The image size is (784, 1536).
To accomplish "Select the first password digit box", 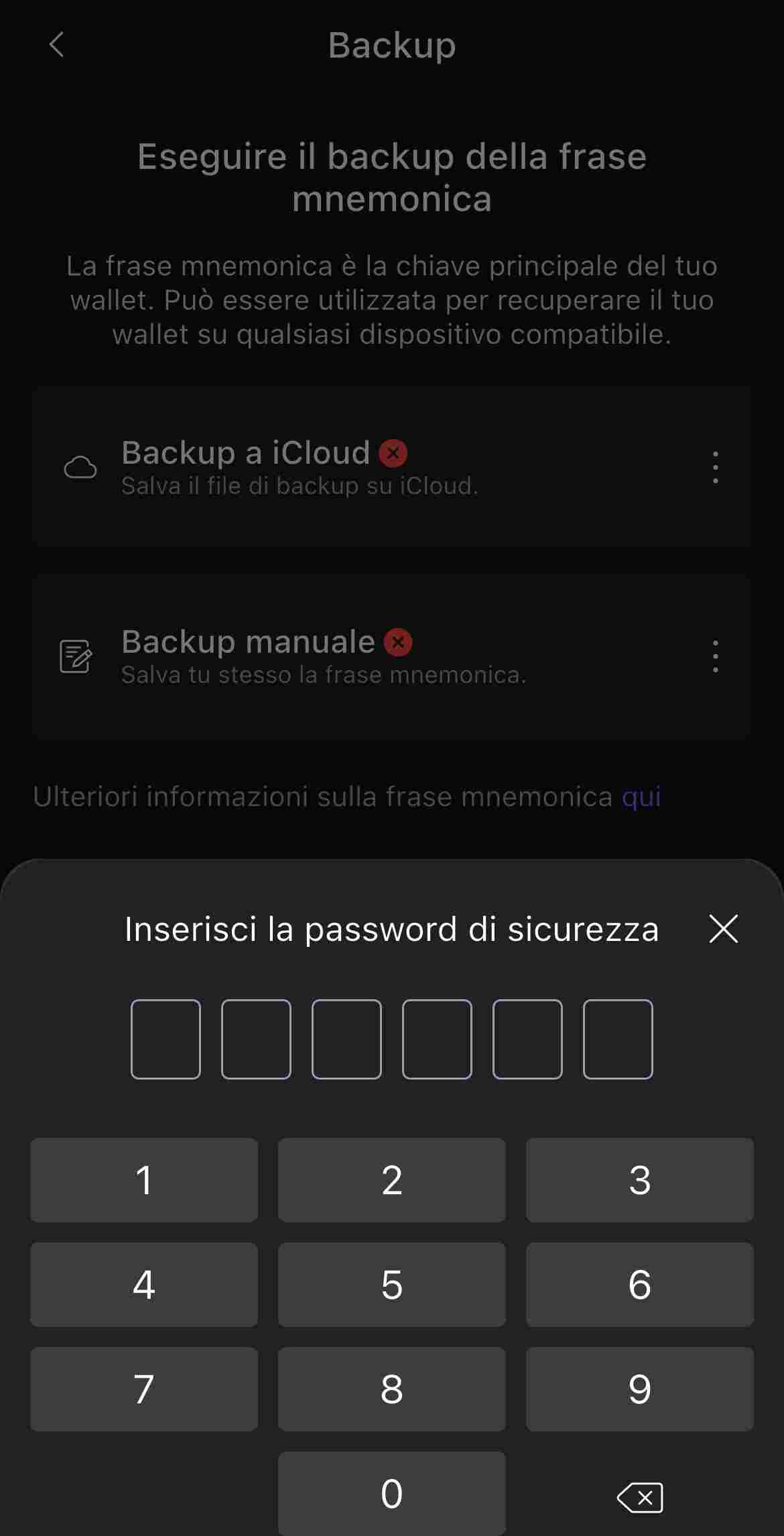I will tap(166, 1039).
